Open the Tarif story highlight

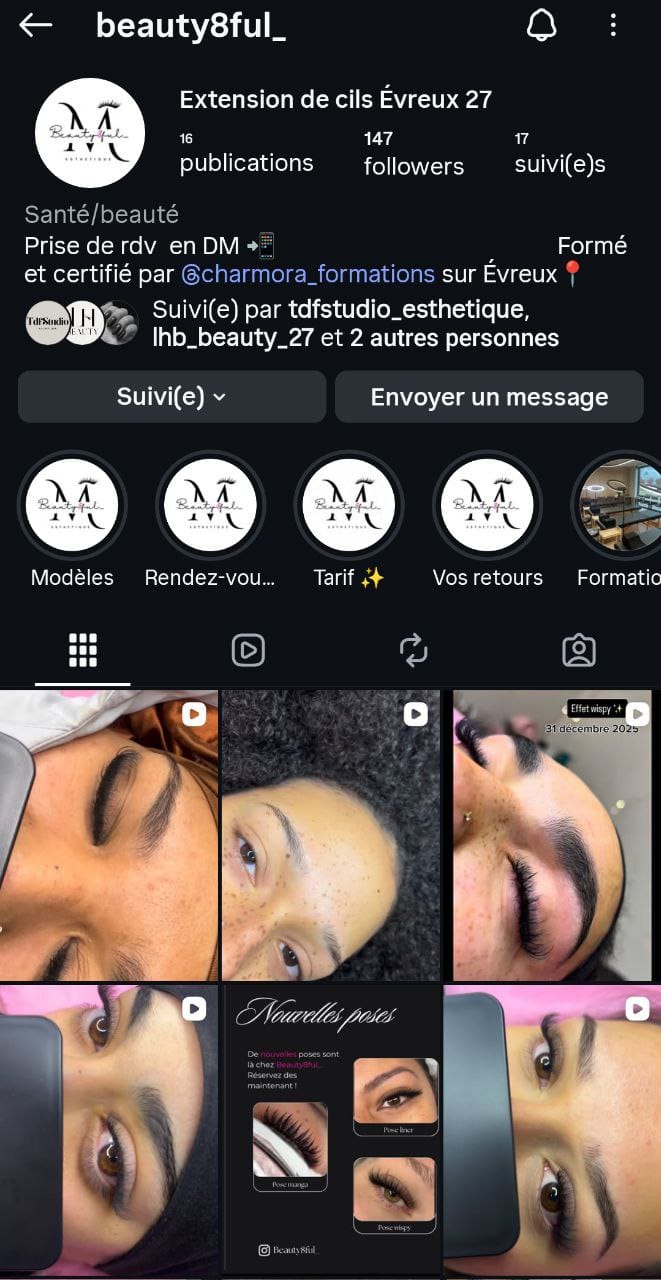[x=348, y=506]
